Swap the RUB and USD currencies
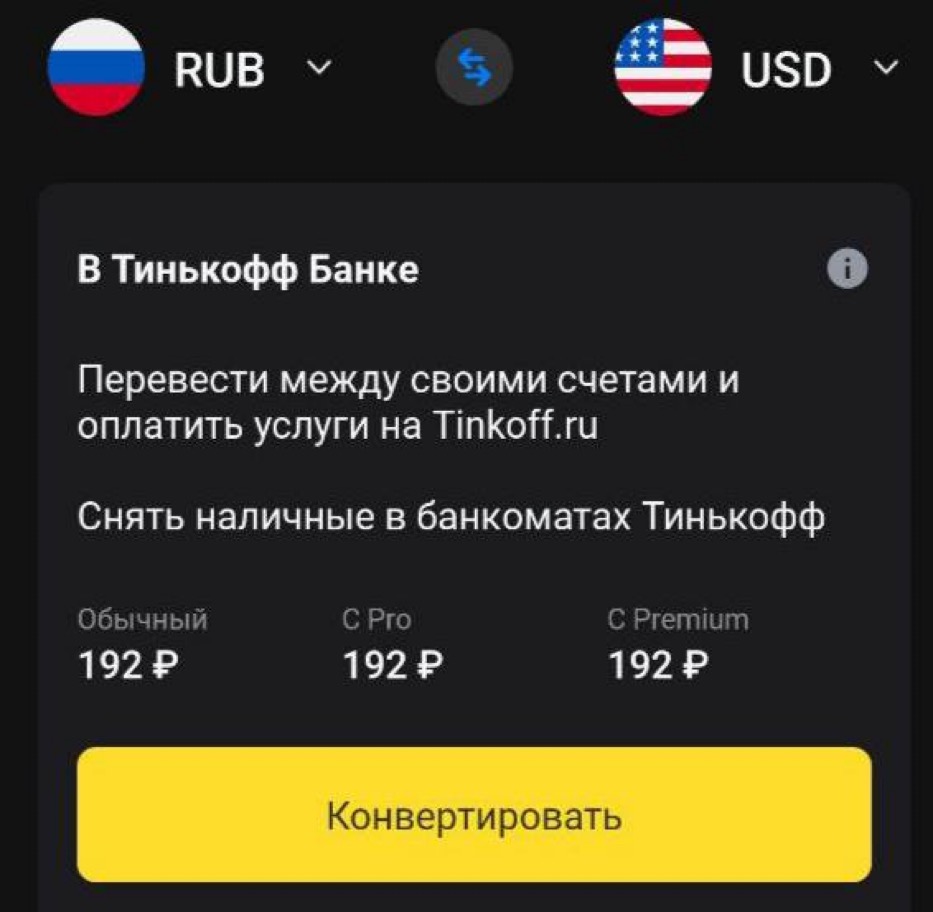This screenshot has width=933, height=912. click(x=474, y=68)
